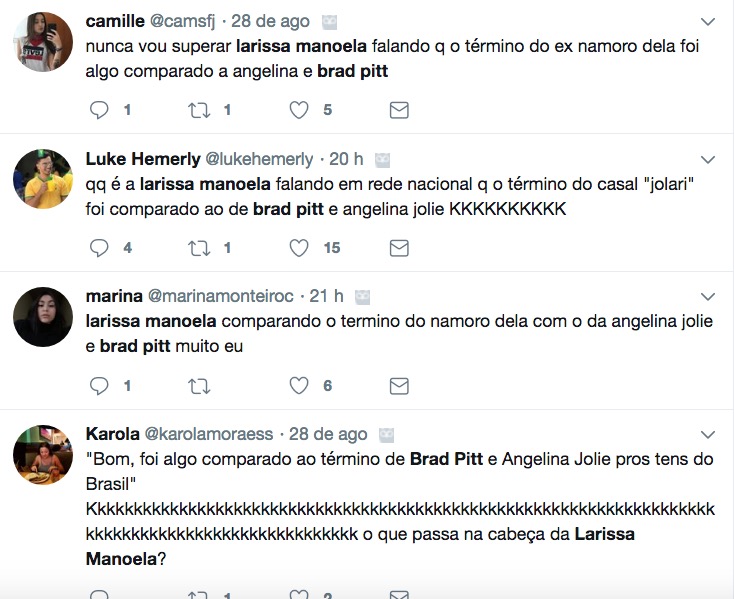Retweet Luke Hemerly's tweet
Image resolution: width=734 pixels, height=599 pixels.
[x=199, y=247]
